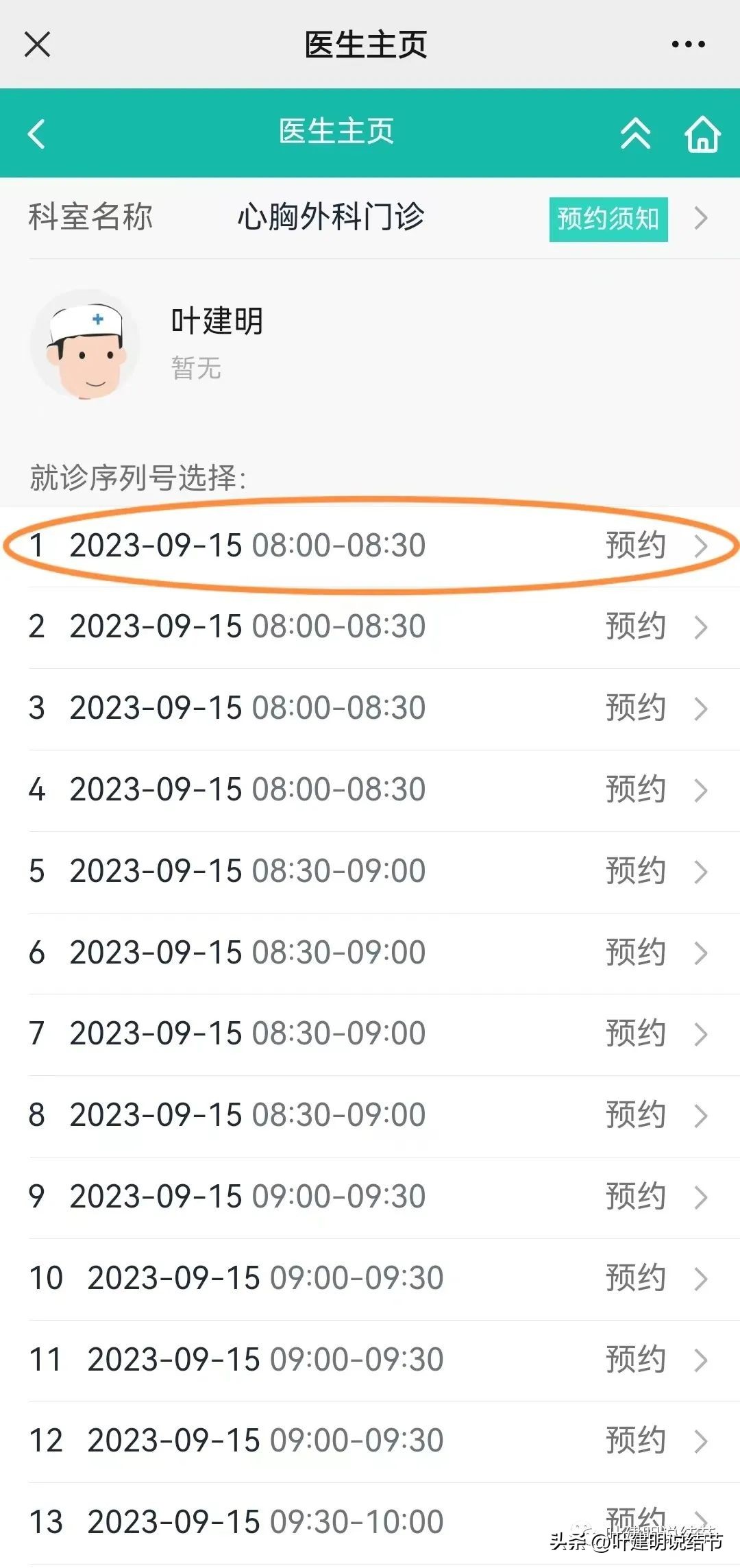
Task: Expand slot 1 circled appointment row chevron
Action: (x=700, y=546)
